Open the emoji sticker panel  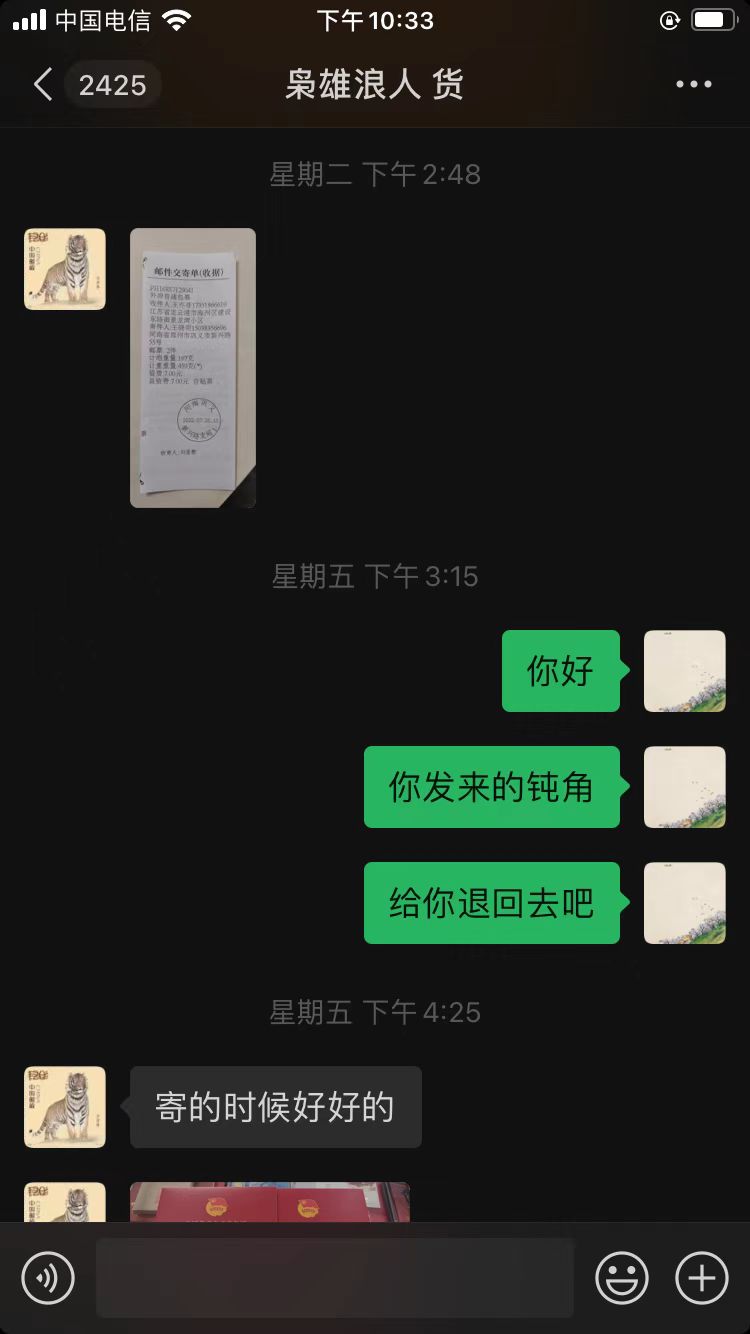click(622, 1277)
